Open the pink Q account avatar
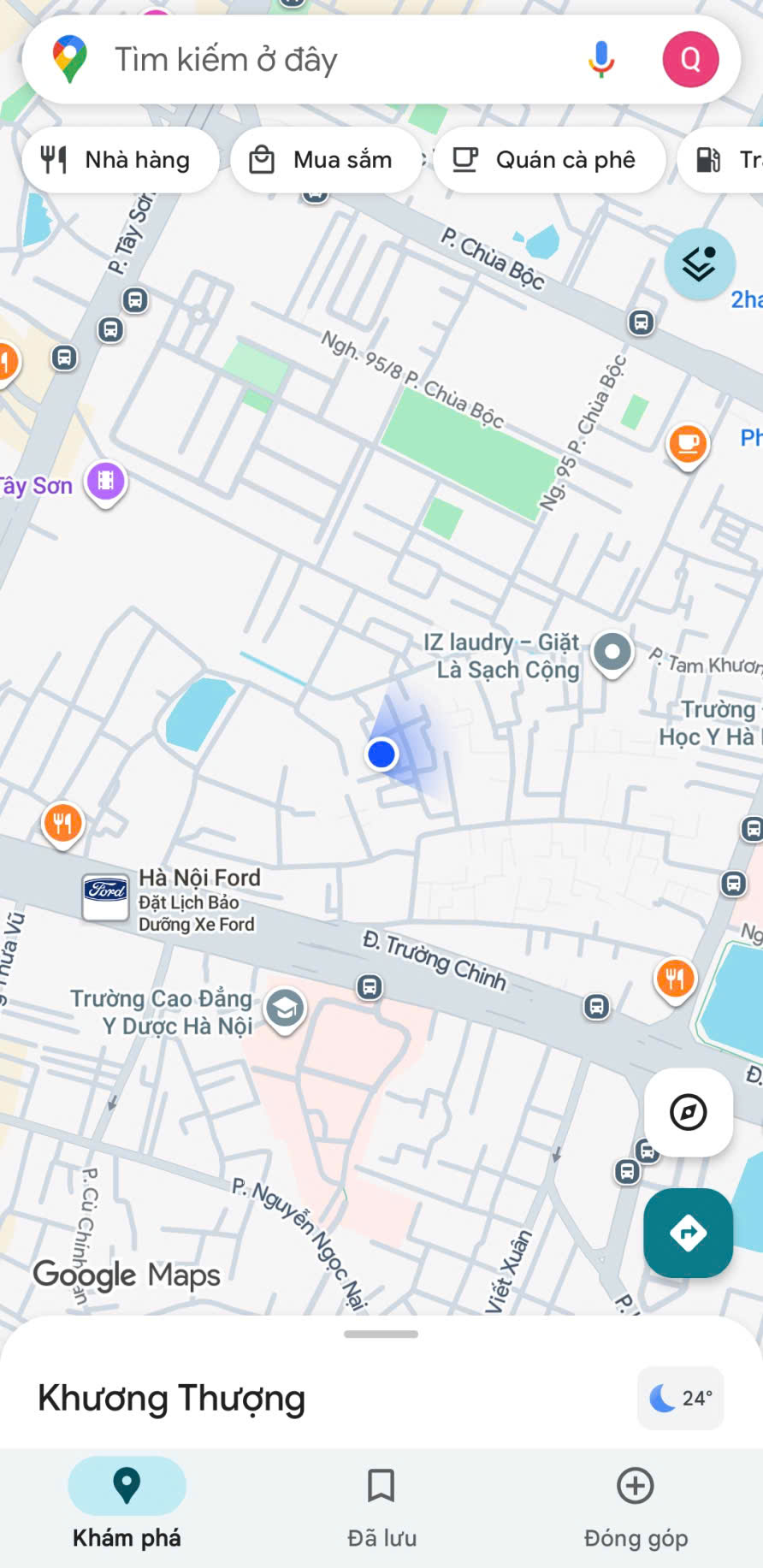The height and width of the screenshot is (1568, 763). pos(690,58)
